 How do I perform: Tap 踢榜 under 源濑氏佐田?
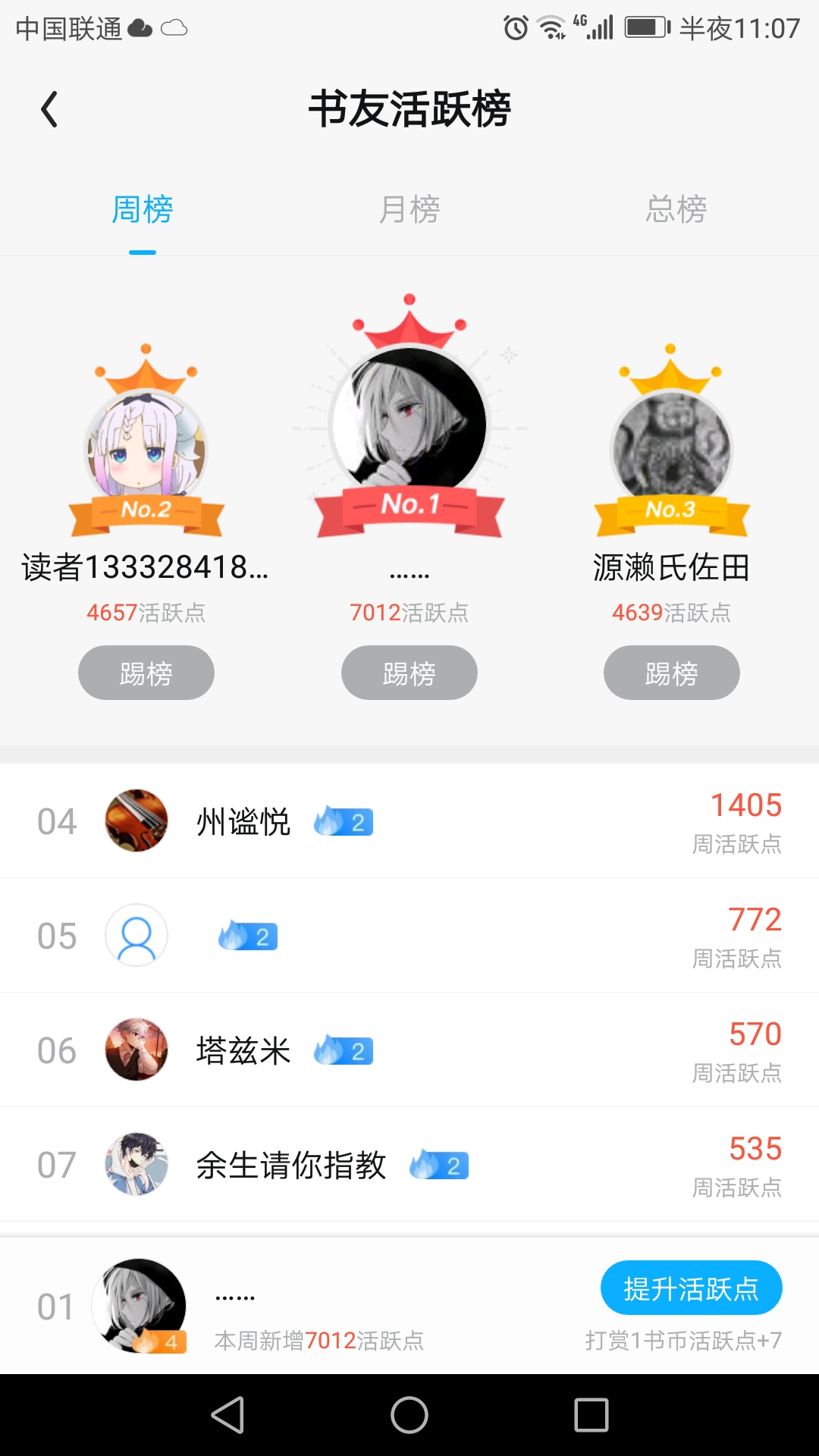click(x=672, y=673)
